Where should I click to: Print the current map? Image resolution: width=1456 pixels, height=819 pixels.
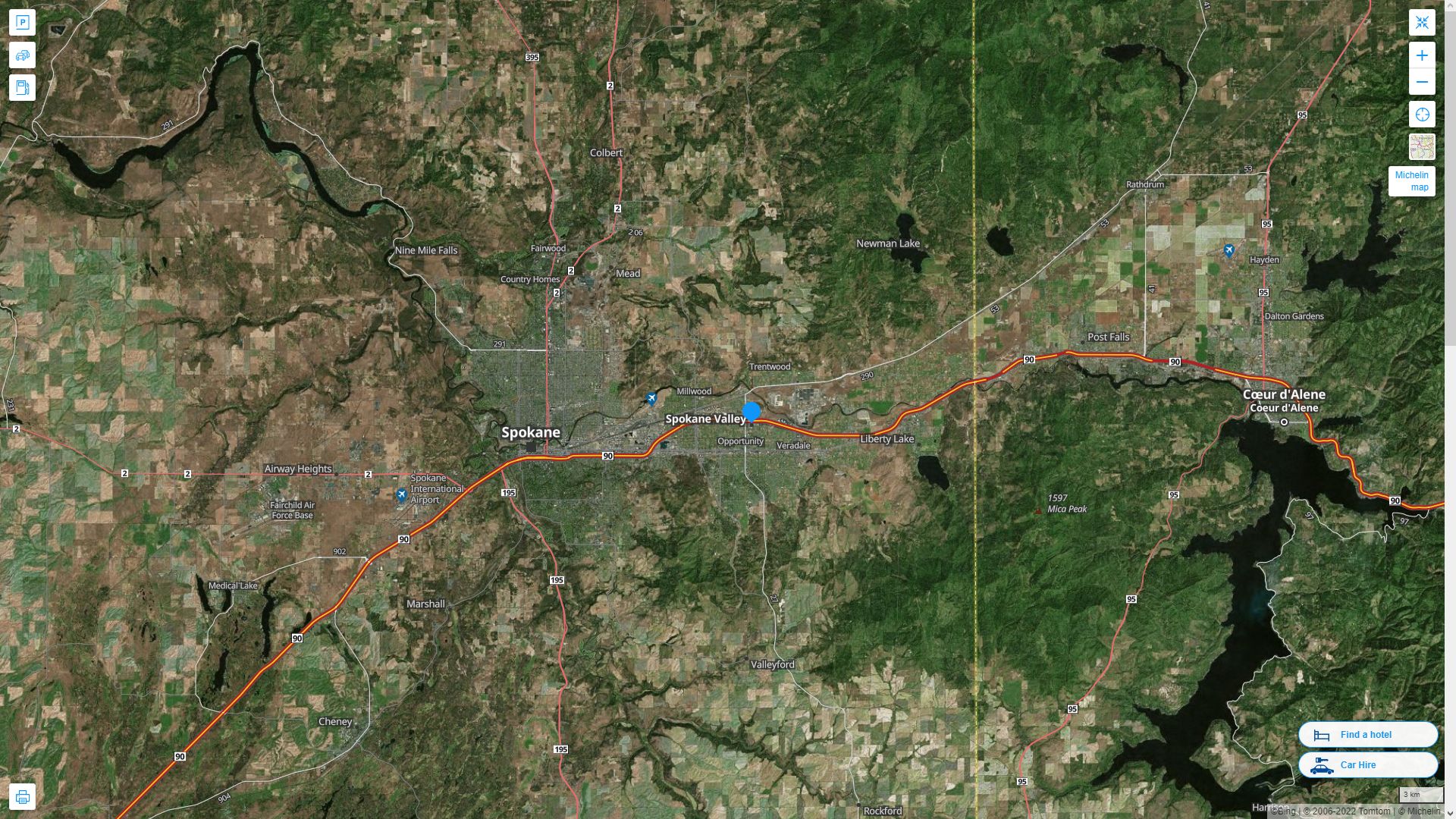tap(22, 797)
